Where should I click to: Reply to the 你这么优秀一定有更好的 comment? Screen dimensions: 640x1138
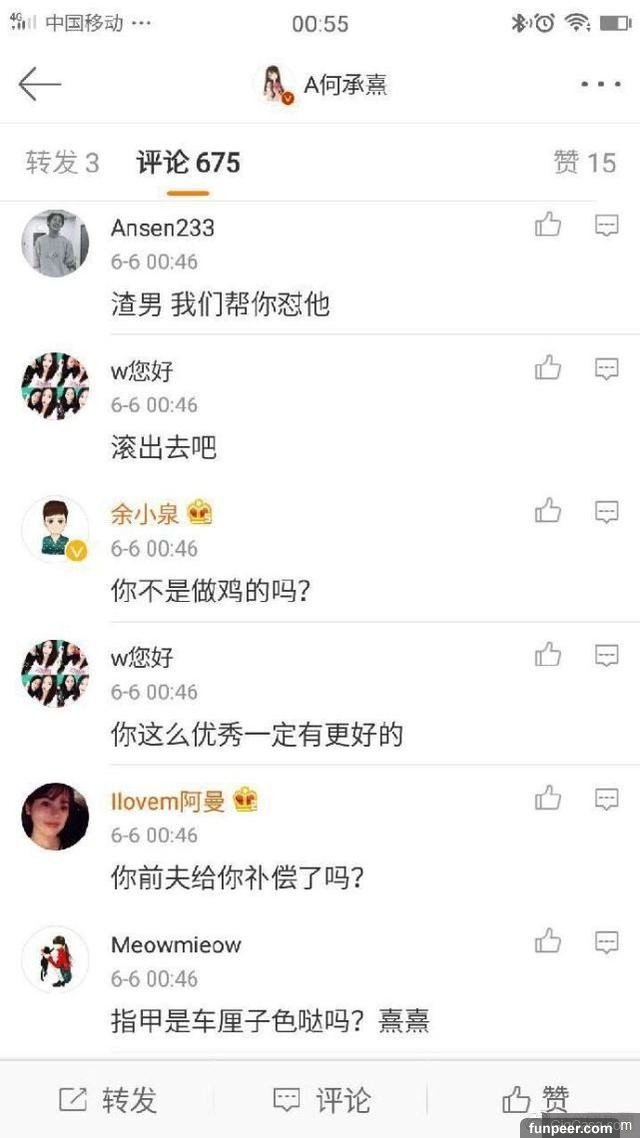(607, 655)
